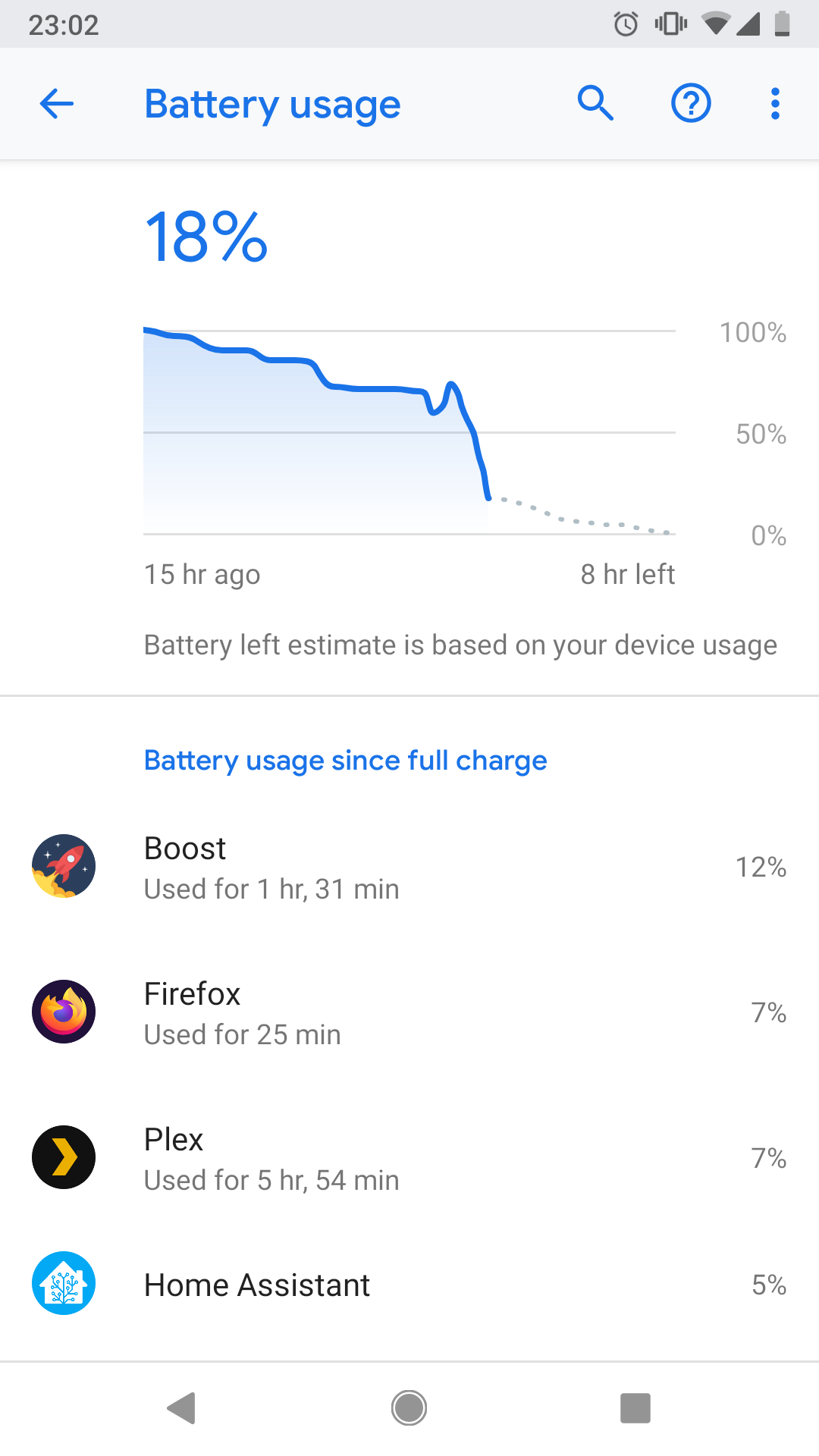Tap the system home button
The width and height of the screenshot is (819, 1456).
click(409, 1408)
